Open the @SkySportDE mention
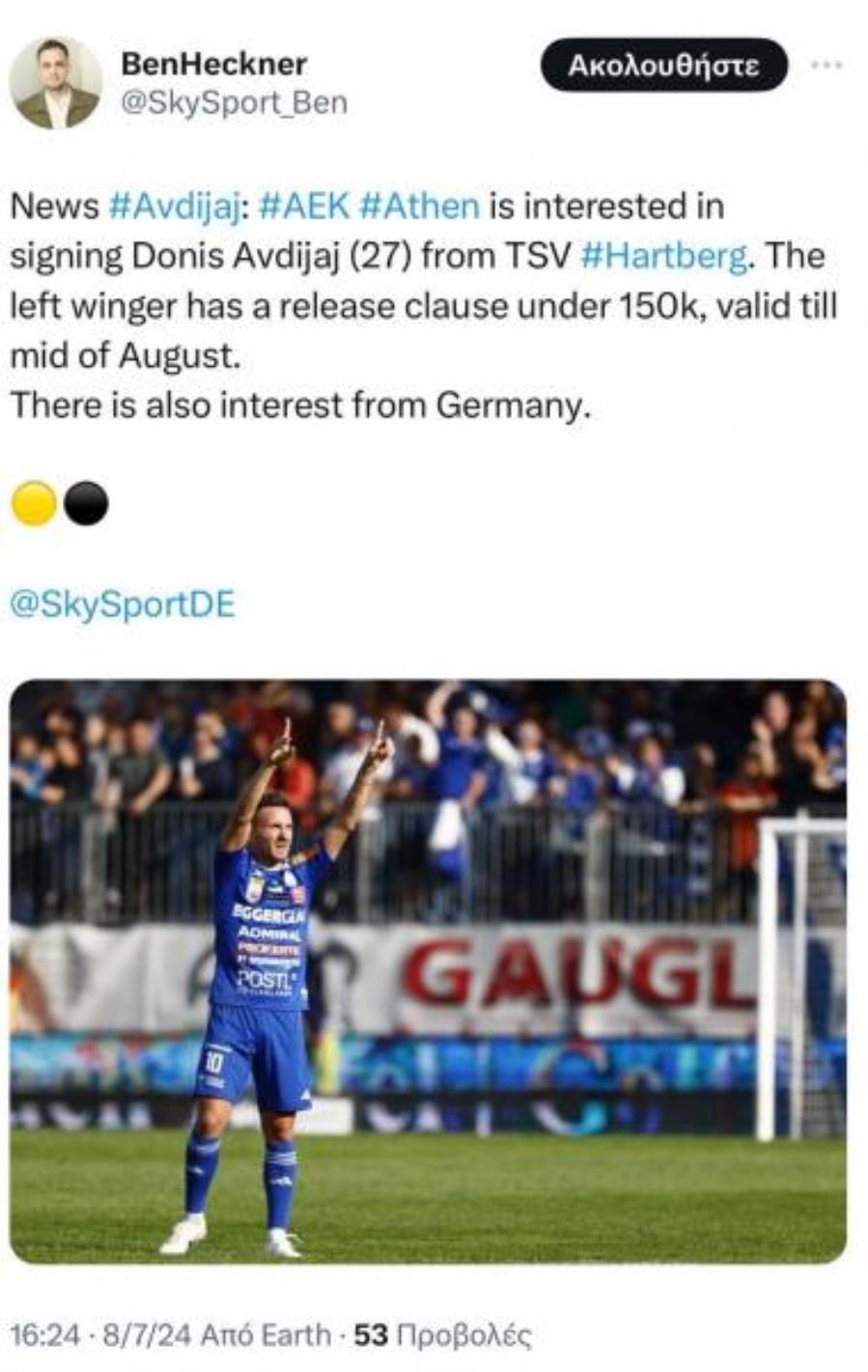 pyautogui.click(x=123, y=605)
